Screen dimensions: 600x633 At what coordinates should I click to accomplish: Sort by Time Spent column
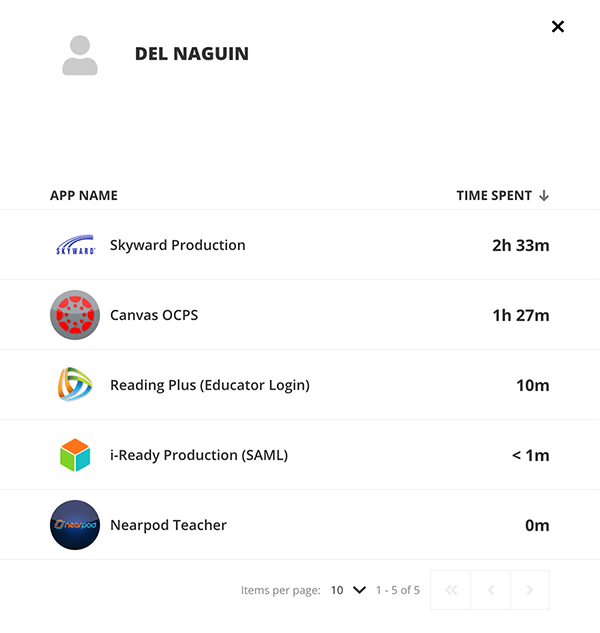pos(502,196)
